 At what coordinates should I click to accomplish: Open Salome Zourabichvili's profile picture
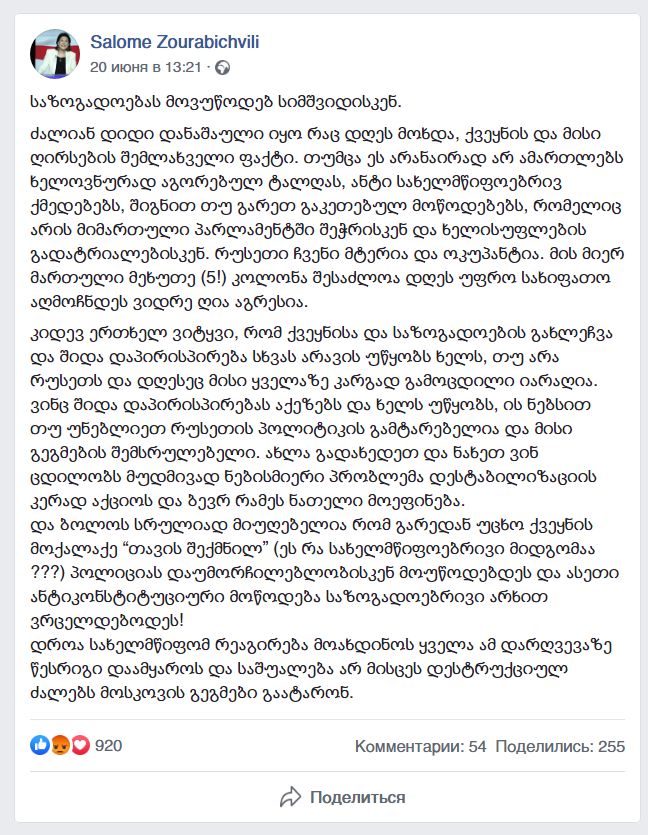tap(55, 55)
